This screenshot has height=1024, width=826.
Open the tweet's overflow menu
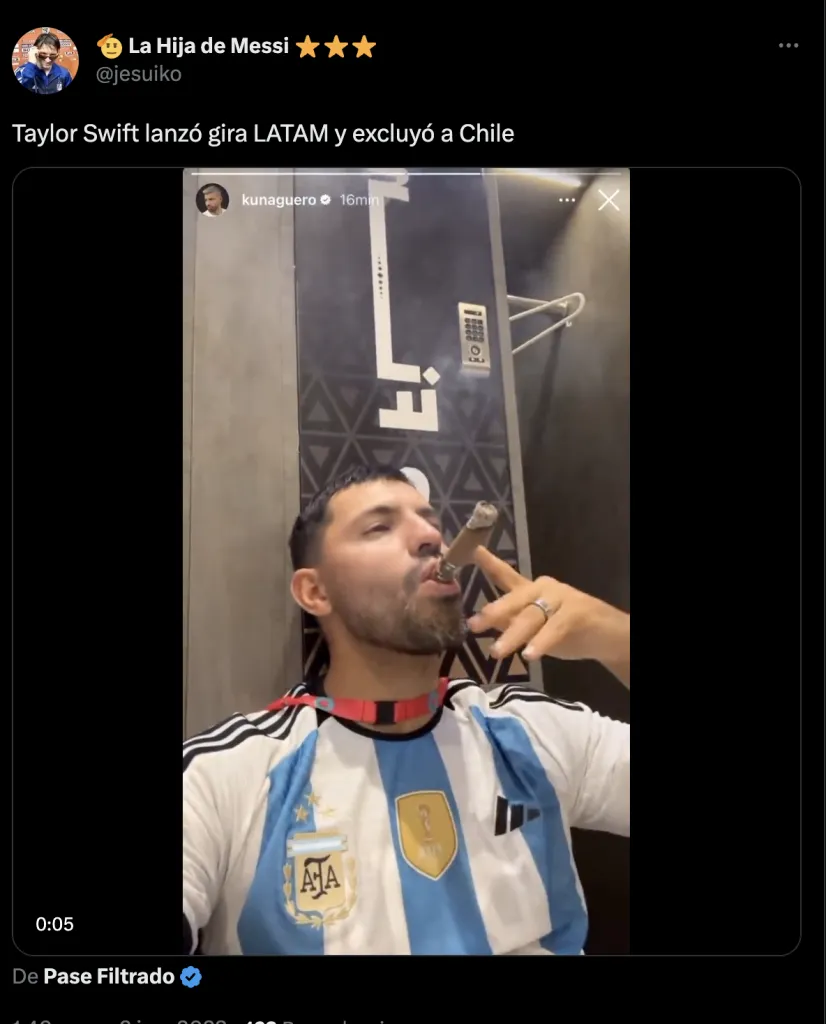click(788, 46)
